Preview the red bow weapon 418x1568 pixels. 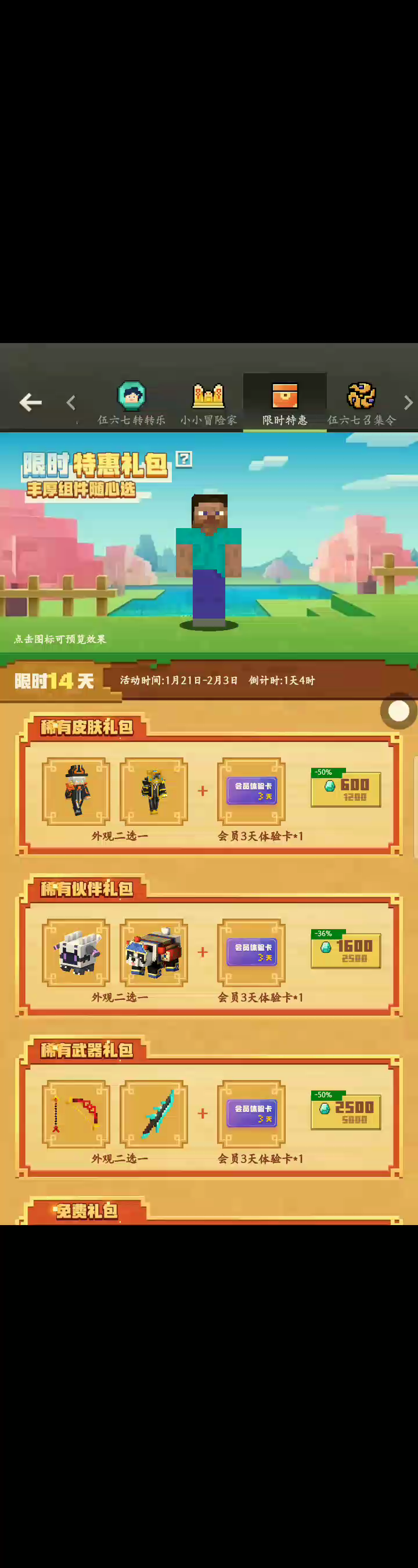[76, 1113]
